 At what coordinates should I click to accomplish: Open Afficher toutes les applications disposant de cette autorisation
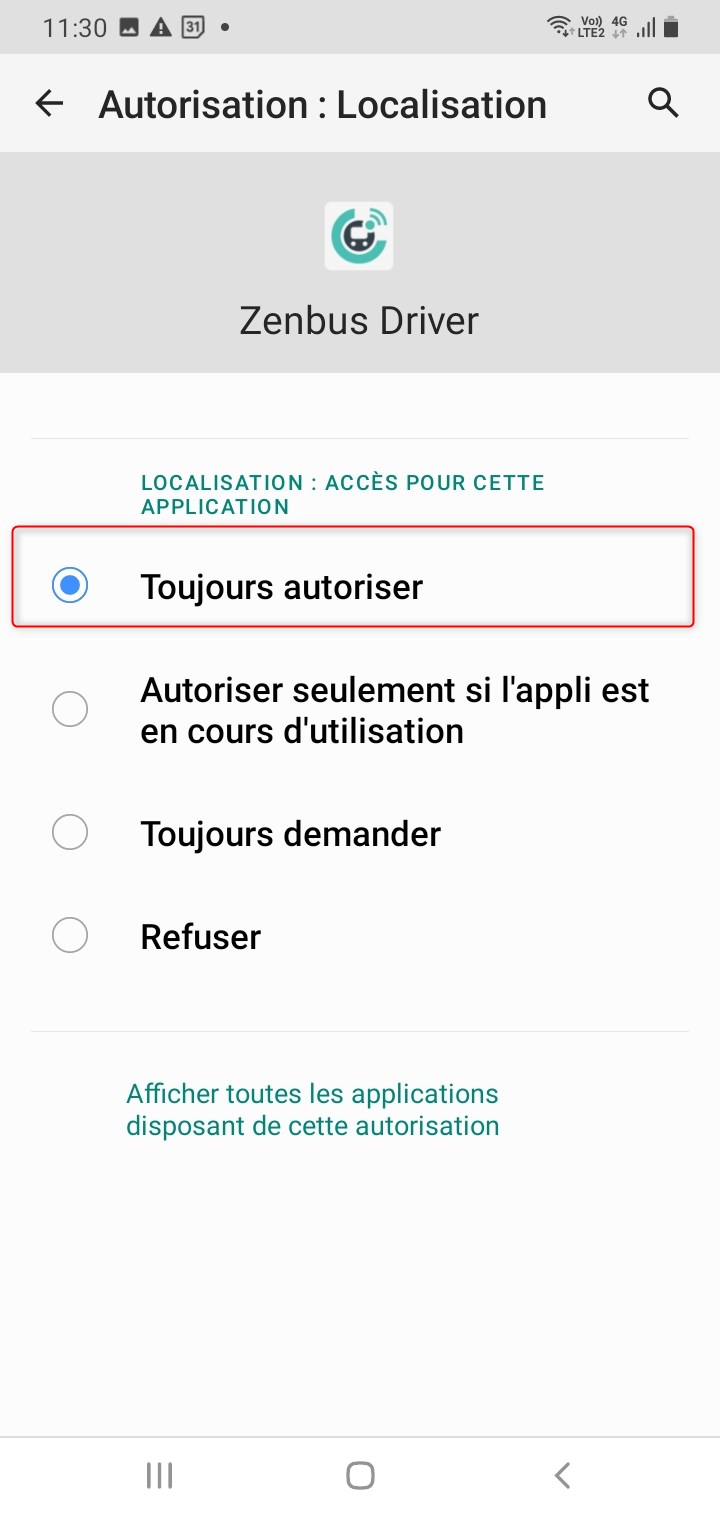[x=311, y=1109]
